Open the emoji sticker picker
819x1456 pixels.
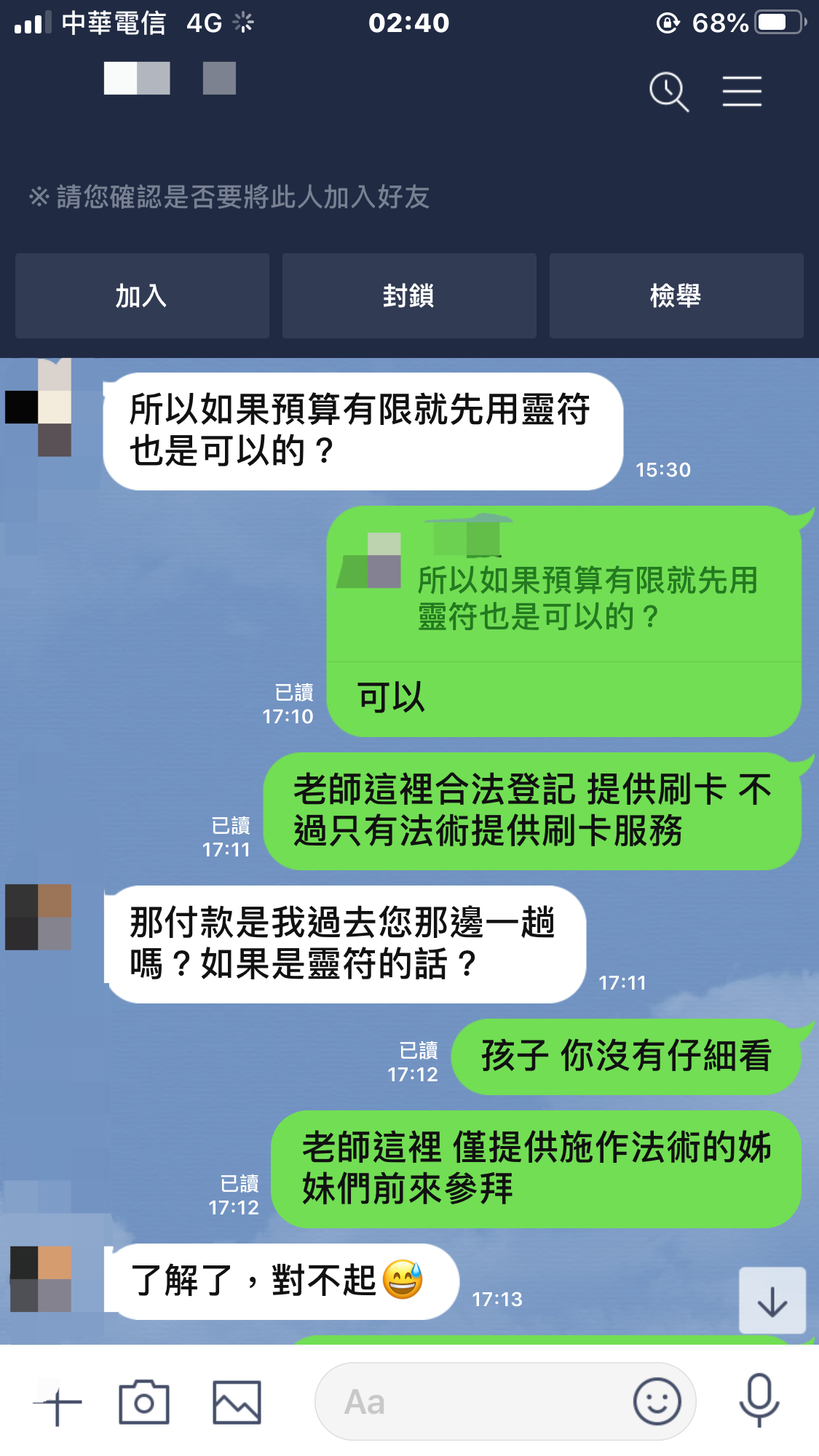657,1402
